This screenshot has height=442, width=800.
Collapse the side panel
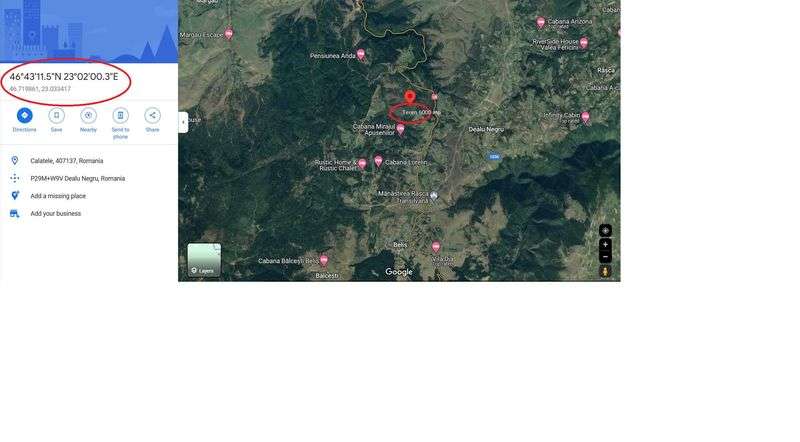pyautogui.click(x=183, y=121)
